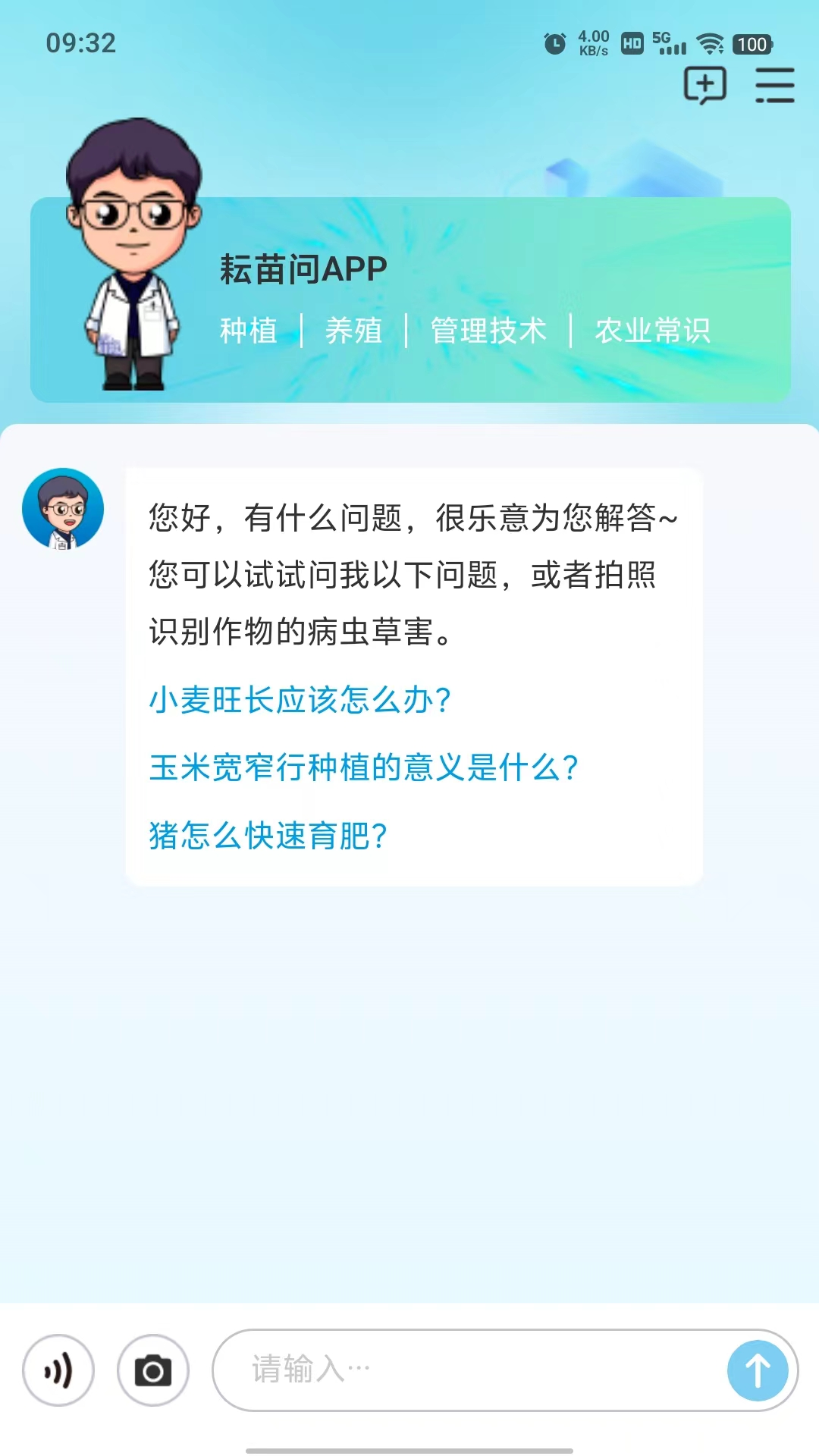Screen dimensions: 819x1456
Task: Open the hamburger menu
Action: click(x=774, y=85)
